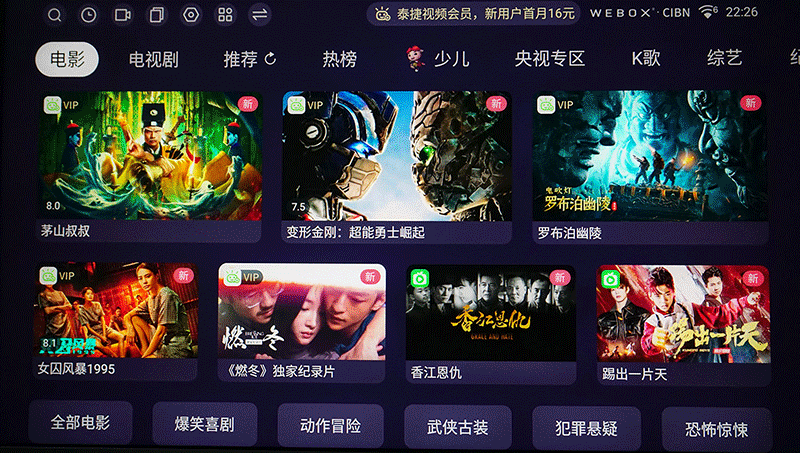This screenshot has width=800, height=453.
Task: Open the apps grid icon
Action: pos(225,15)
